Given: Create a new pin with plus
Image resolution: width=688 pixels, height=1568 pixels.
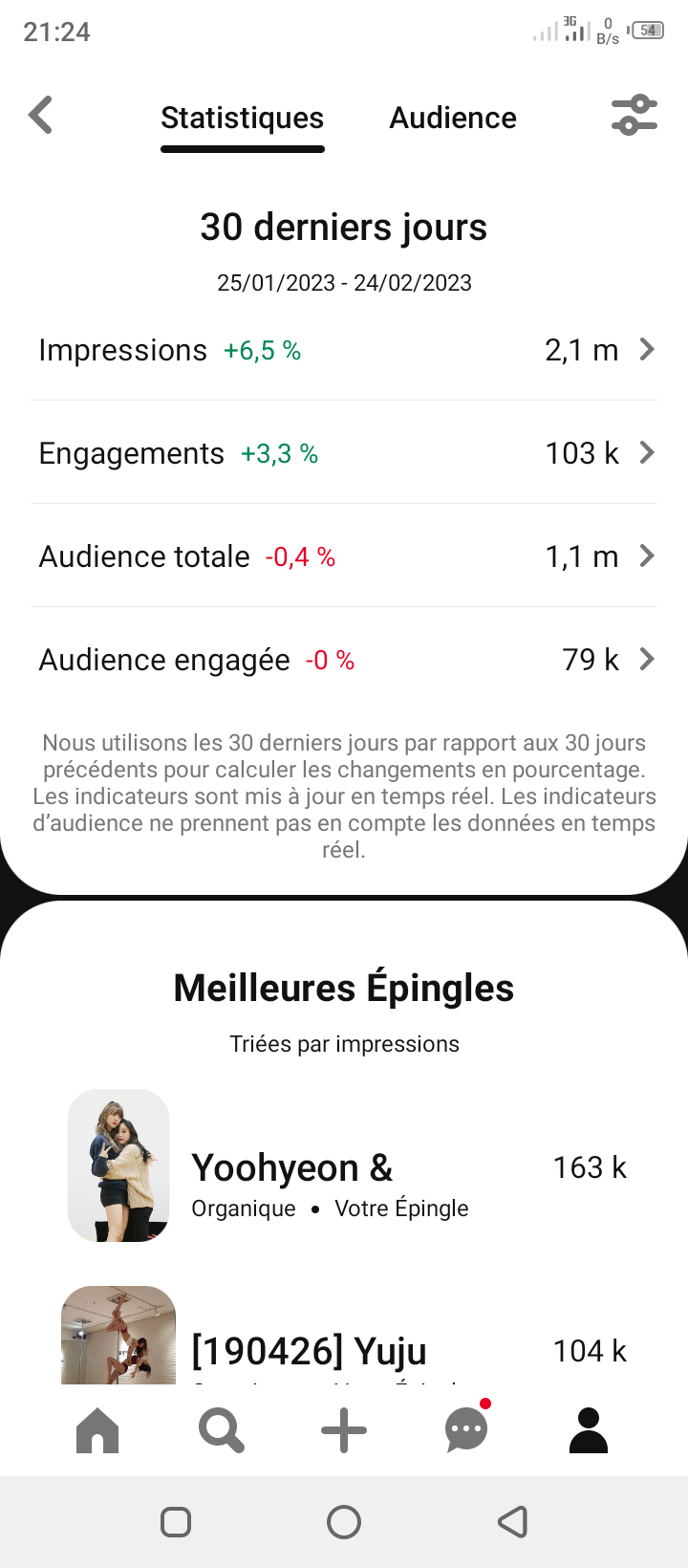Looking at the screenshot, I should pos(344,1431).
